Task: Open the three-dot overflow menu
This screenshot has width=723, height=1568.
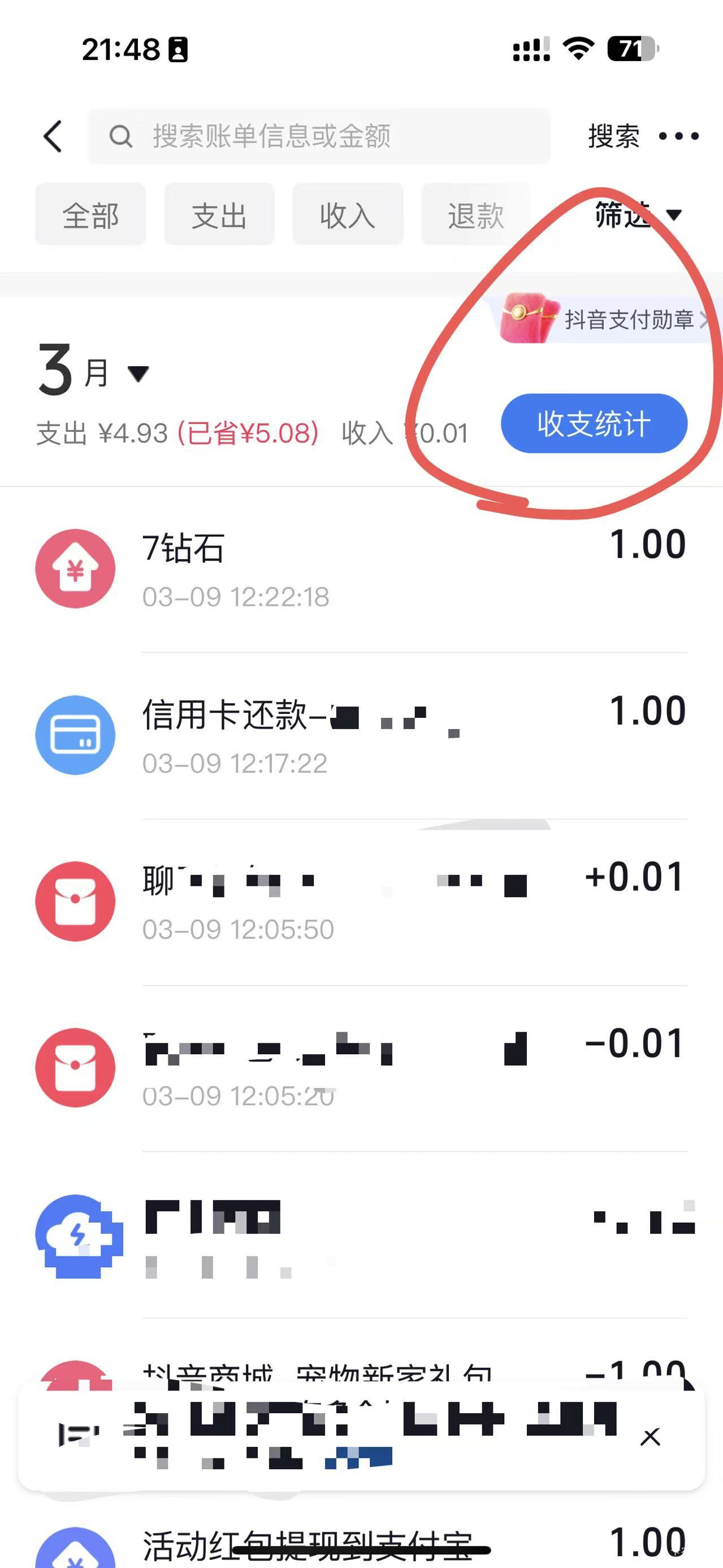Action: click(678, 136)
